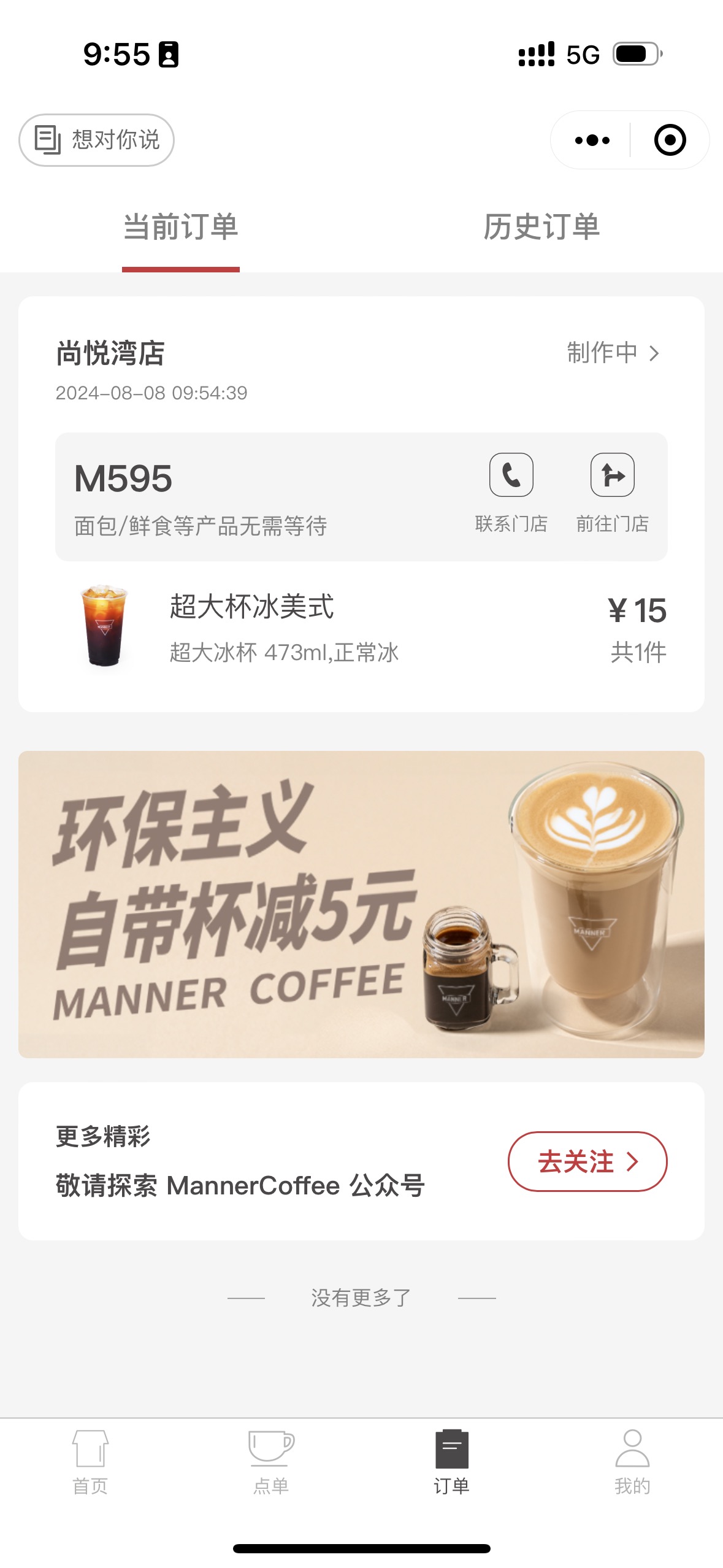Tap 去关注 to follow MannerCoffee

[587, 1161]
